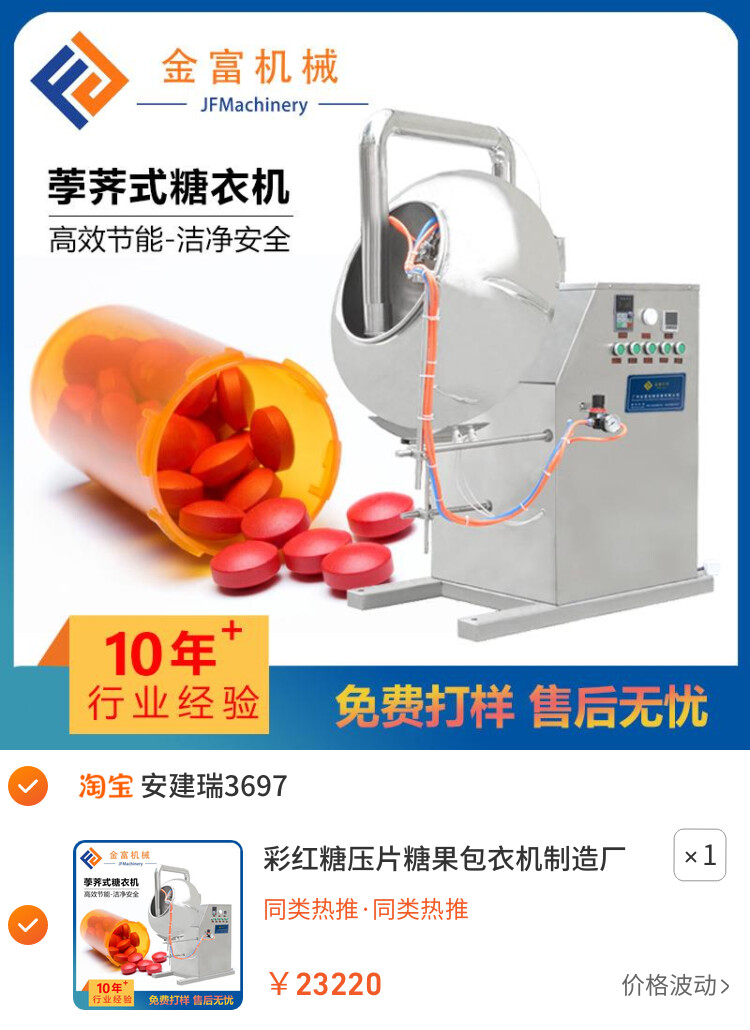Uncheck the shop 安建瑞3697 checkbox

coord(28,786)
